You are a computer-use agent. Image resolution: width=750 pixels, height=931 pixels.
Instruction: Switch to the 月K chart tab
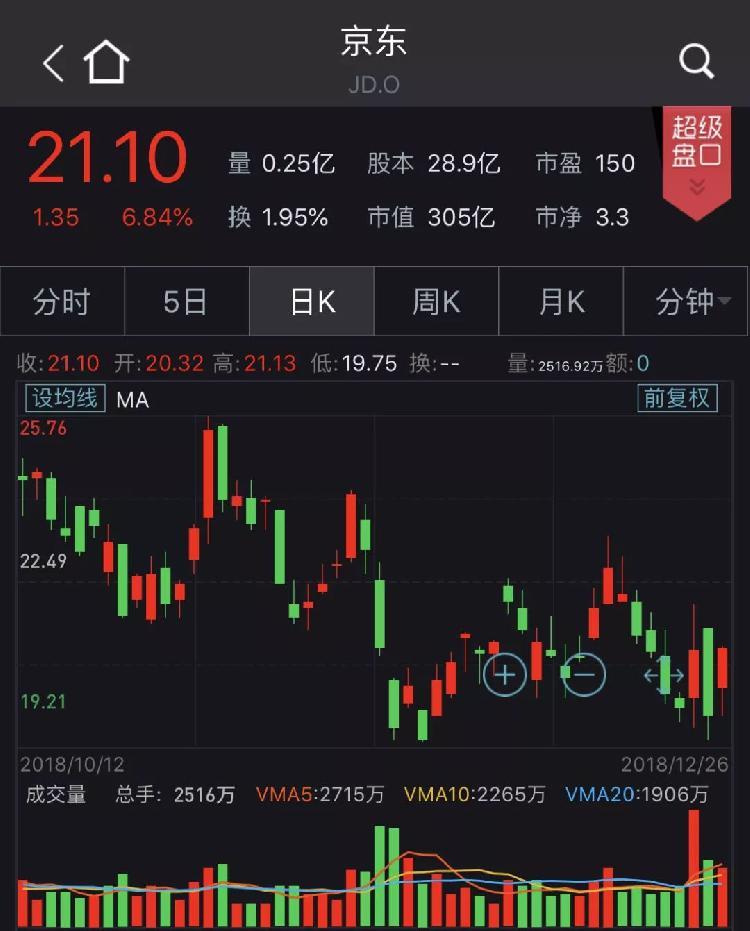(x=561, y=301)
